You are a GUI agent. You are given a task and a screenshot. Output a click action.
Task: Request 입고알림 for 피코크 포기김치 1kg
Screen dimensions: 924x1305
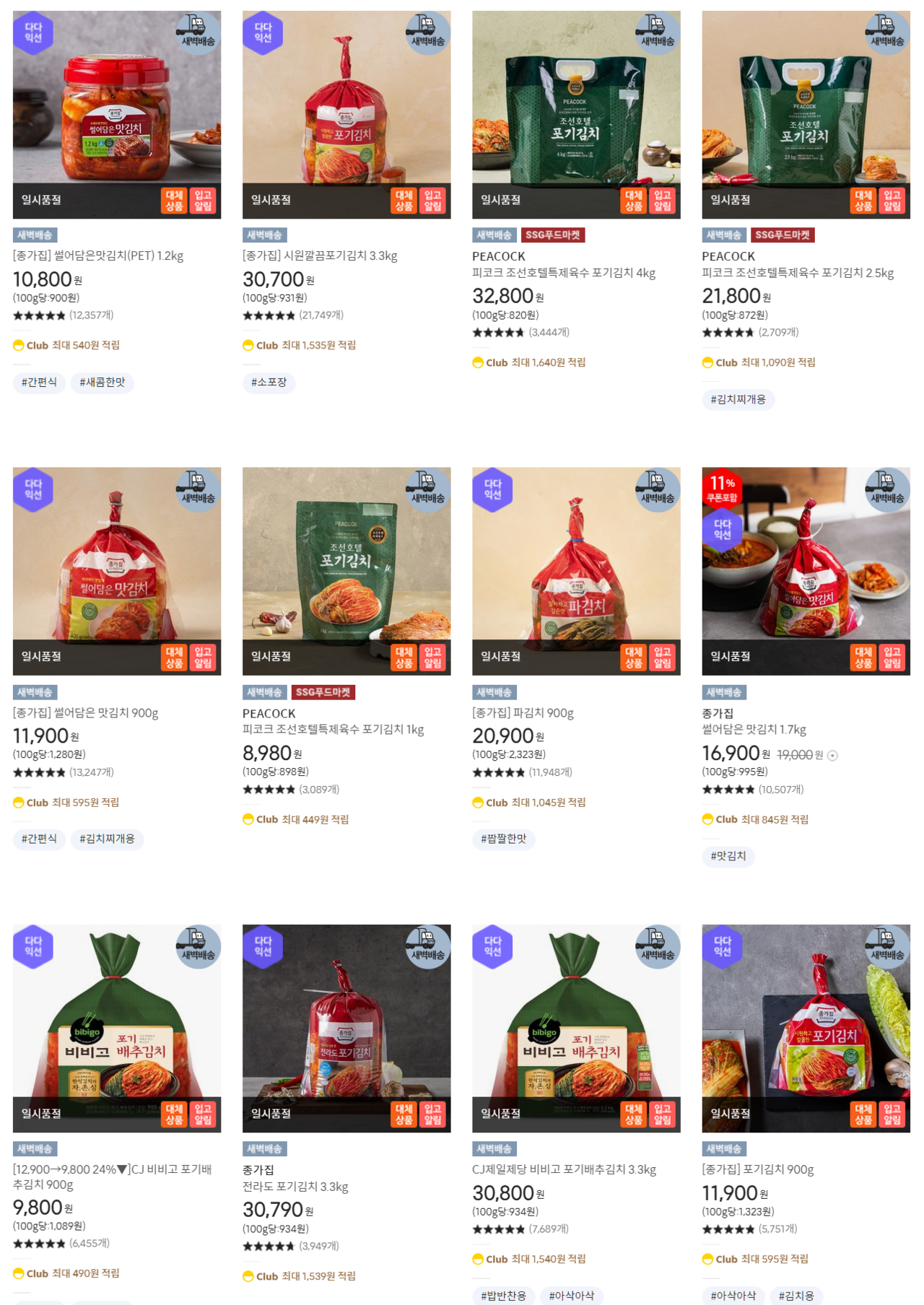tap(433, 658)
